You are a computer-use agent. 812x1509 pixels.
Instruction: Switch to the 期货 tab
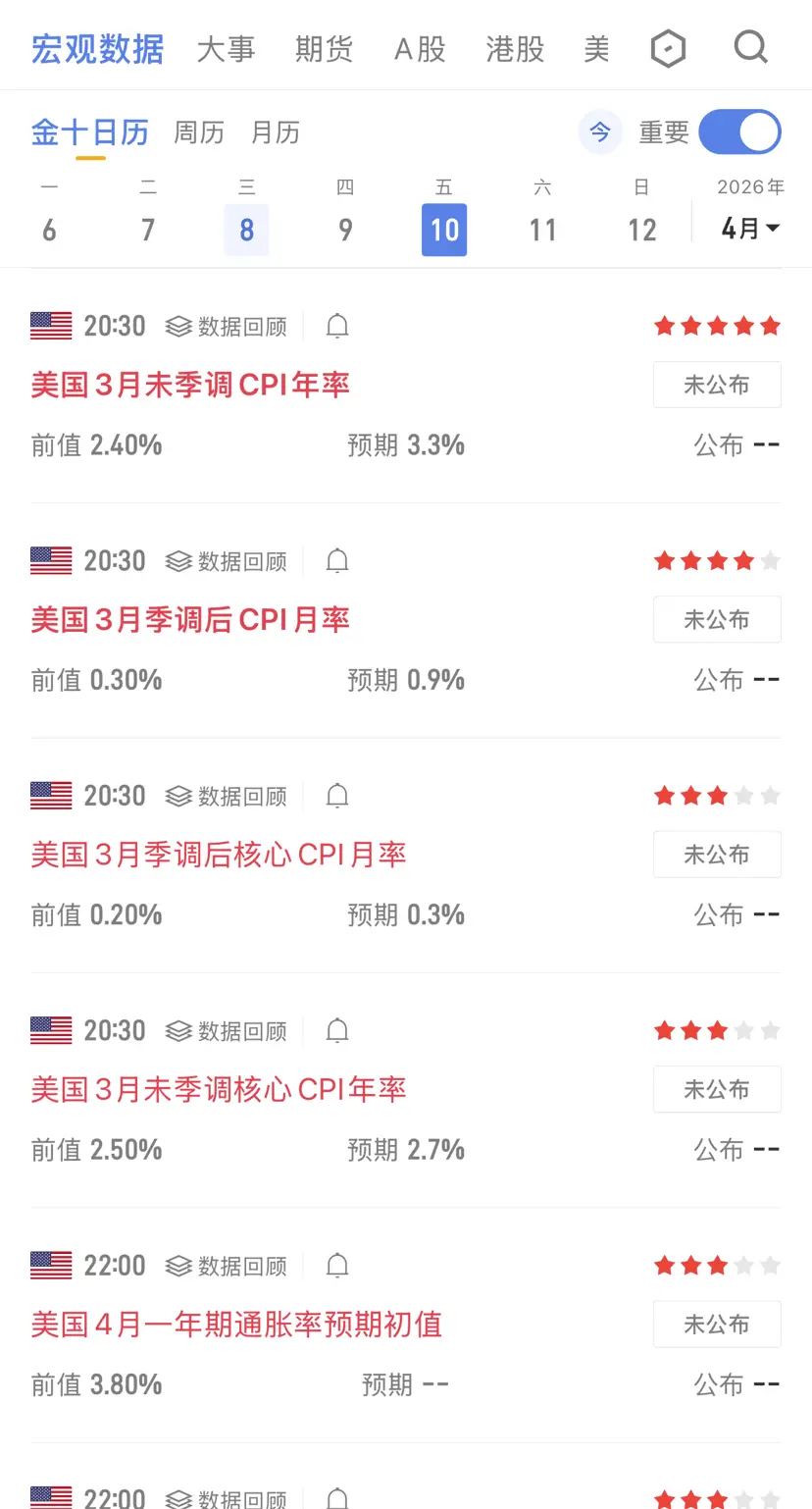[324, 49]
